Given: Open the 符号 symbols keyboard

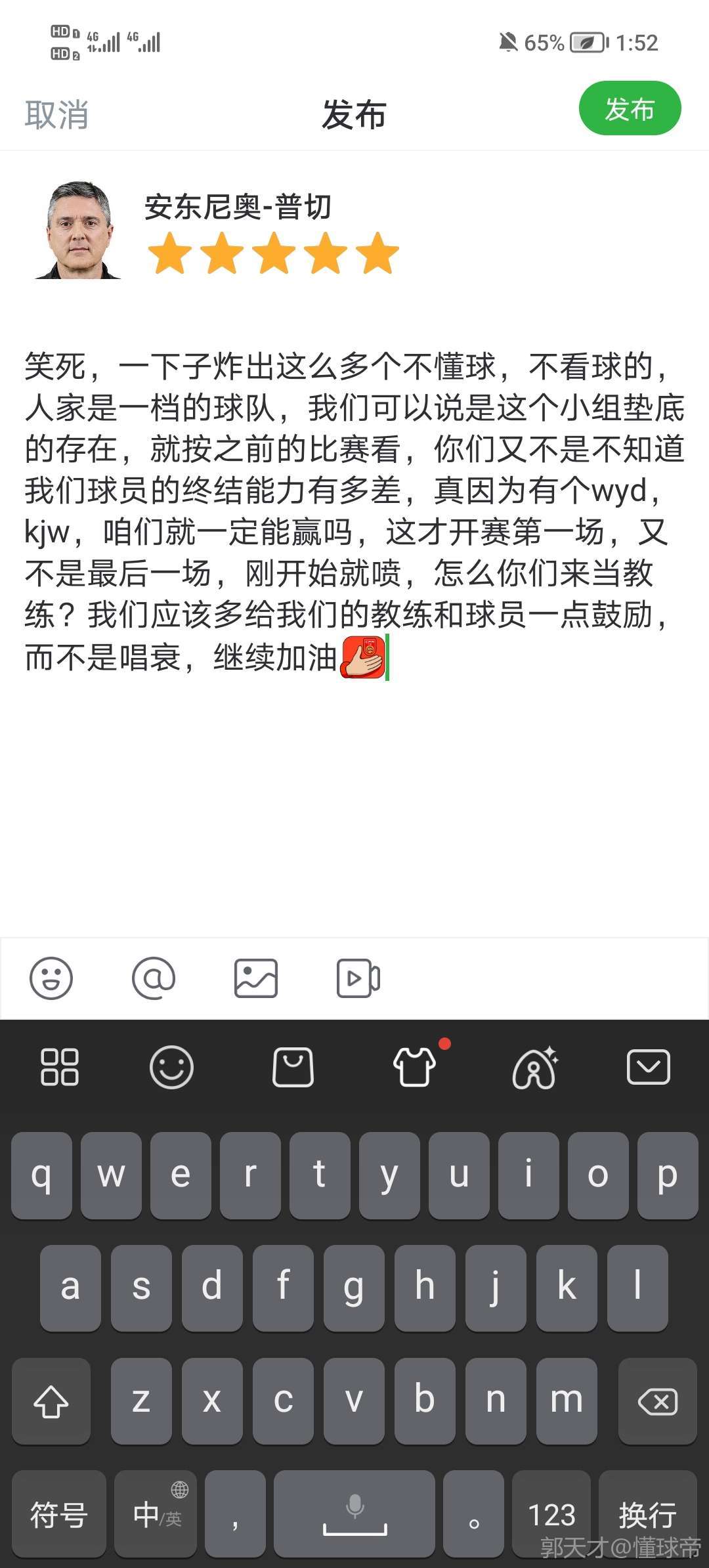Looking at the screenshot, I should coord(59,1514).
